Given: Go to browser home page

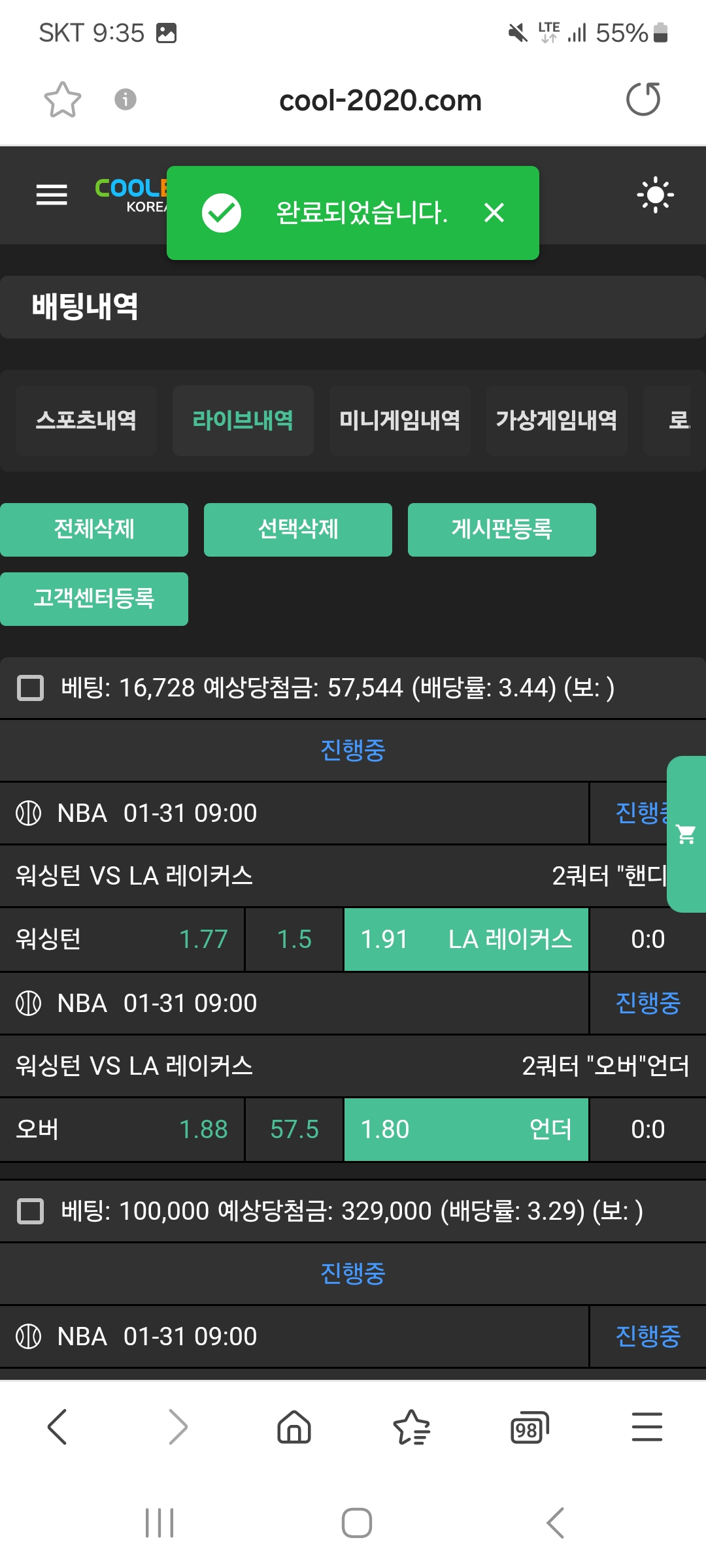Looking at the screenshot, I should coord(294,1426).
